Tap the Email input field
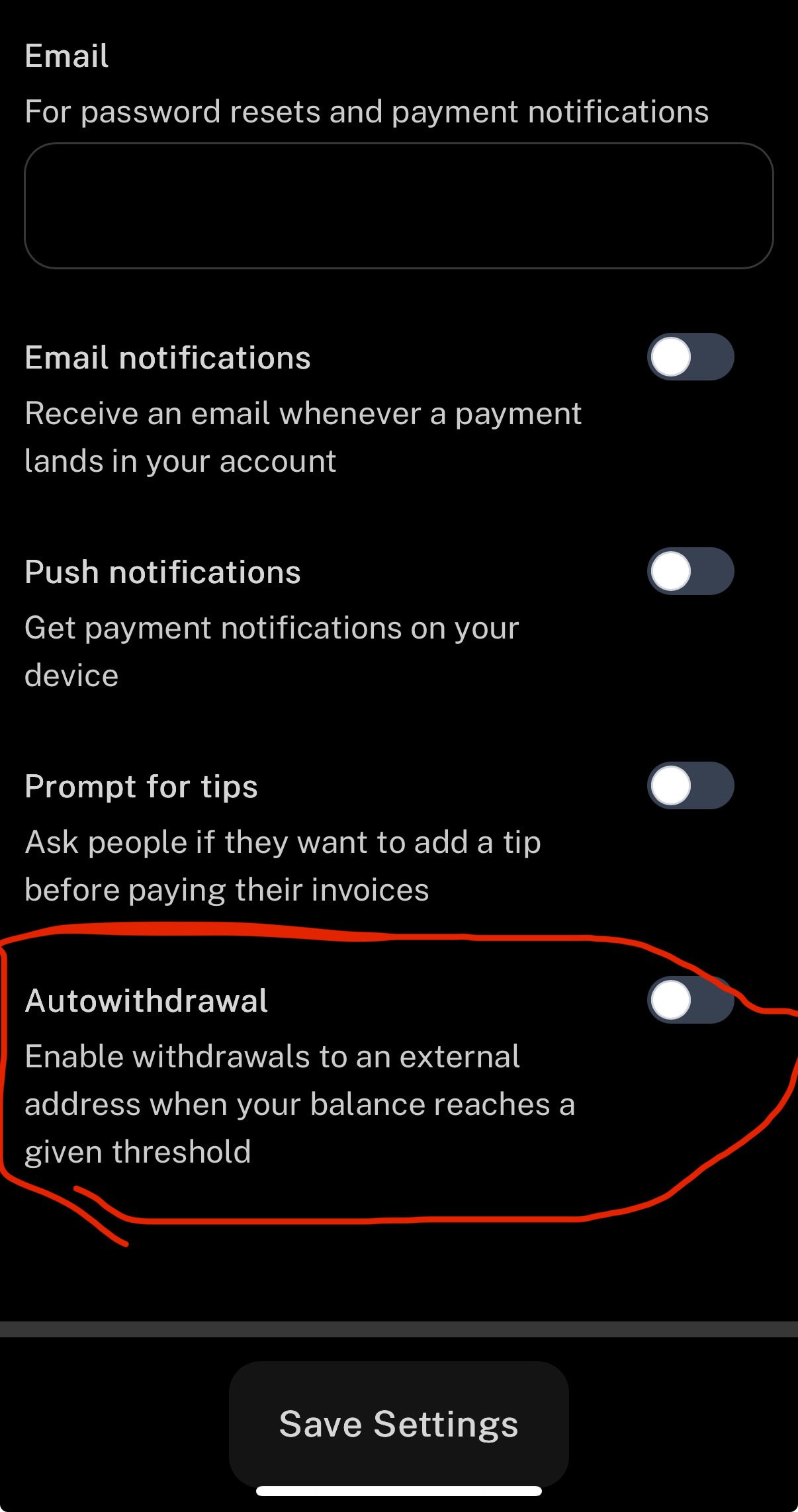The width and height of the screenshot is (798, 1512). (398, 206)
